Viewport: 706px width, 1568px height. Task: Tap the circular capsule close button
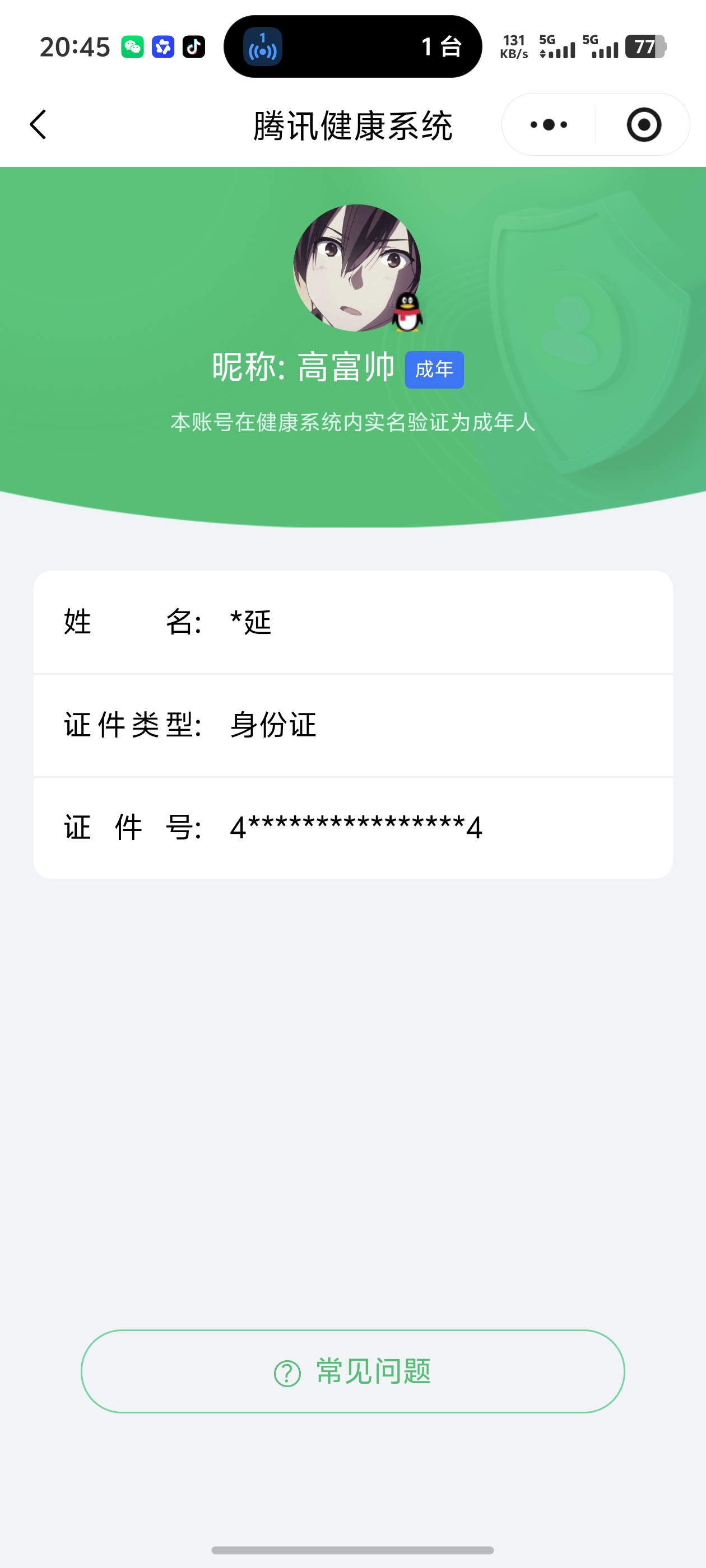(644, 125)
